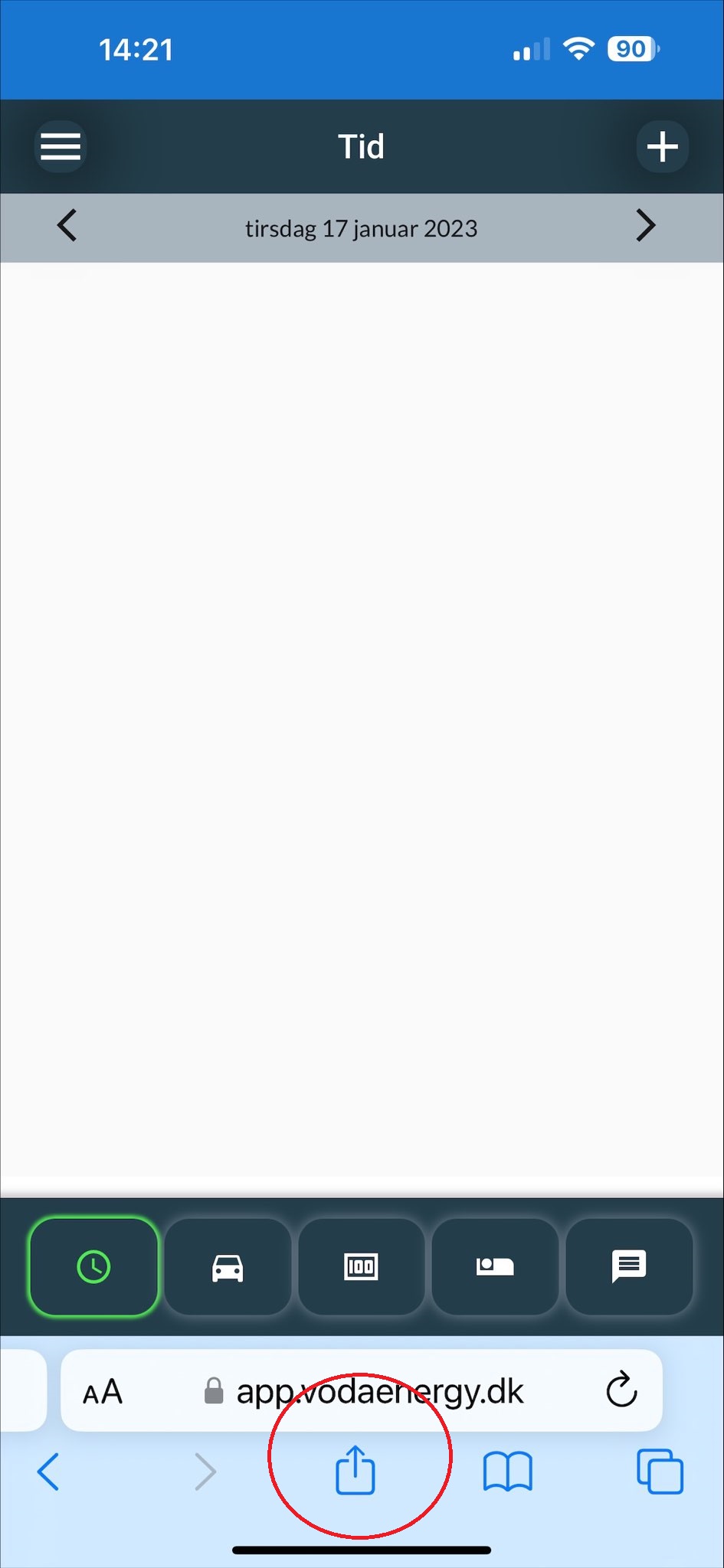Viewport: 724px width, 1568px height.
Task: Tap the plus button to add an entry
Action: click(662, 145)
